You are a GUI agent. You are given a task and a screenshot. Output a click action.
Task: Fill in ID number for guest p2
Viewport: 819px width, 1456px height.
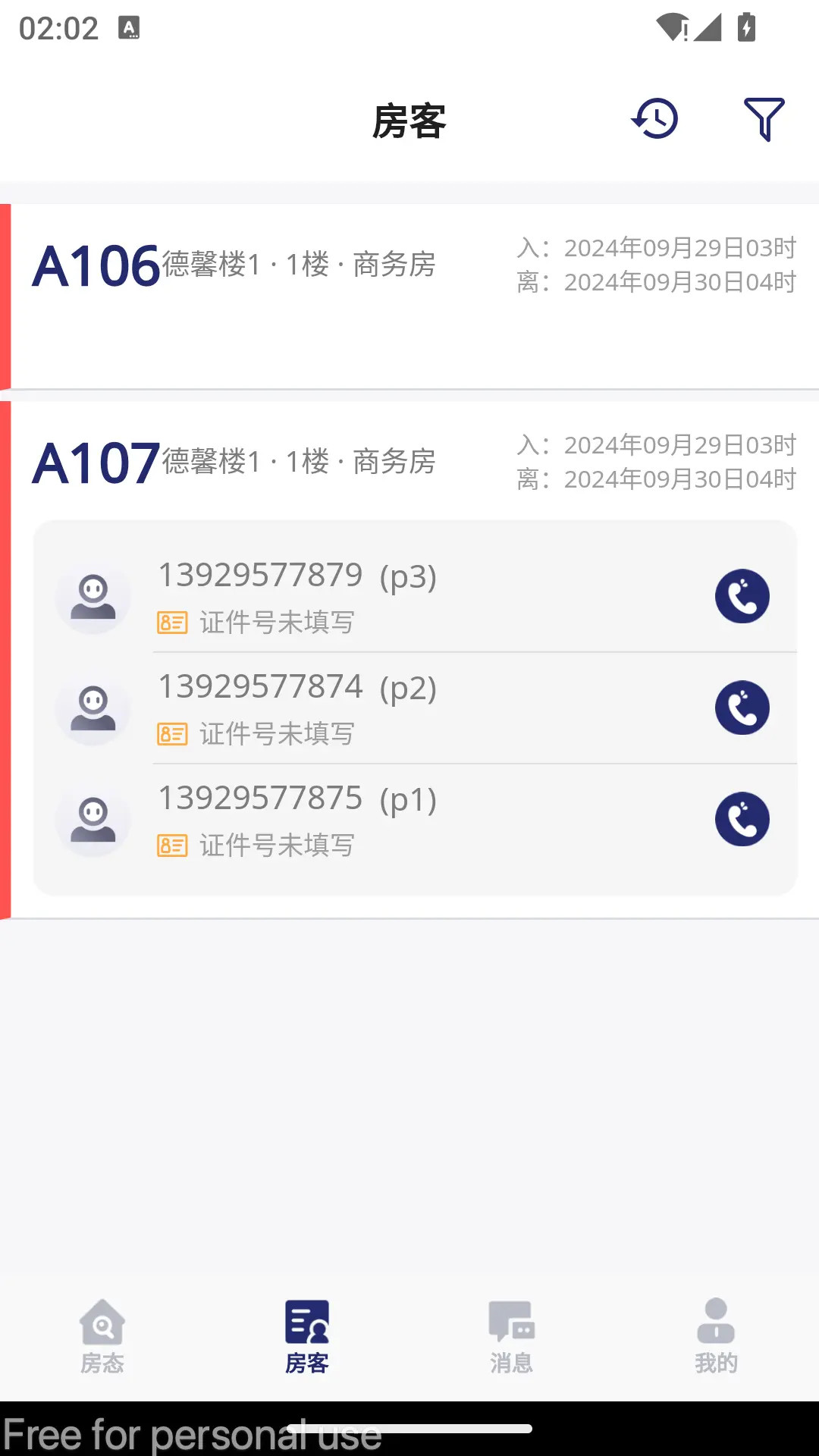point(275,733)
